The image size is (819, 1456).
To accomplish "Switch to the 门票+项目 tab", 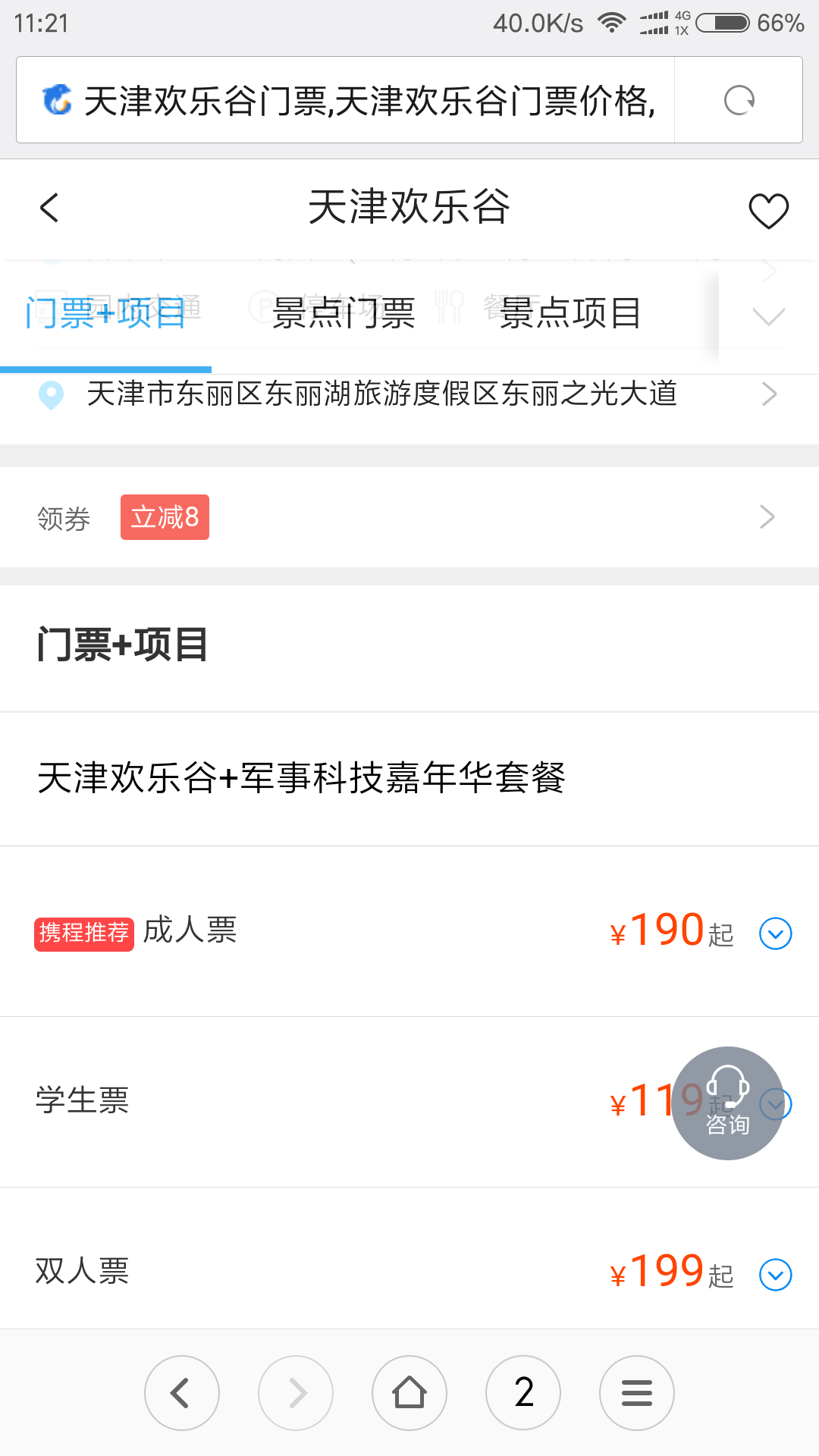I will click(105, 313).
